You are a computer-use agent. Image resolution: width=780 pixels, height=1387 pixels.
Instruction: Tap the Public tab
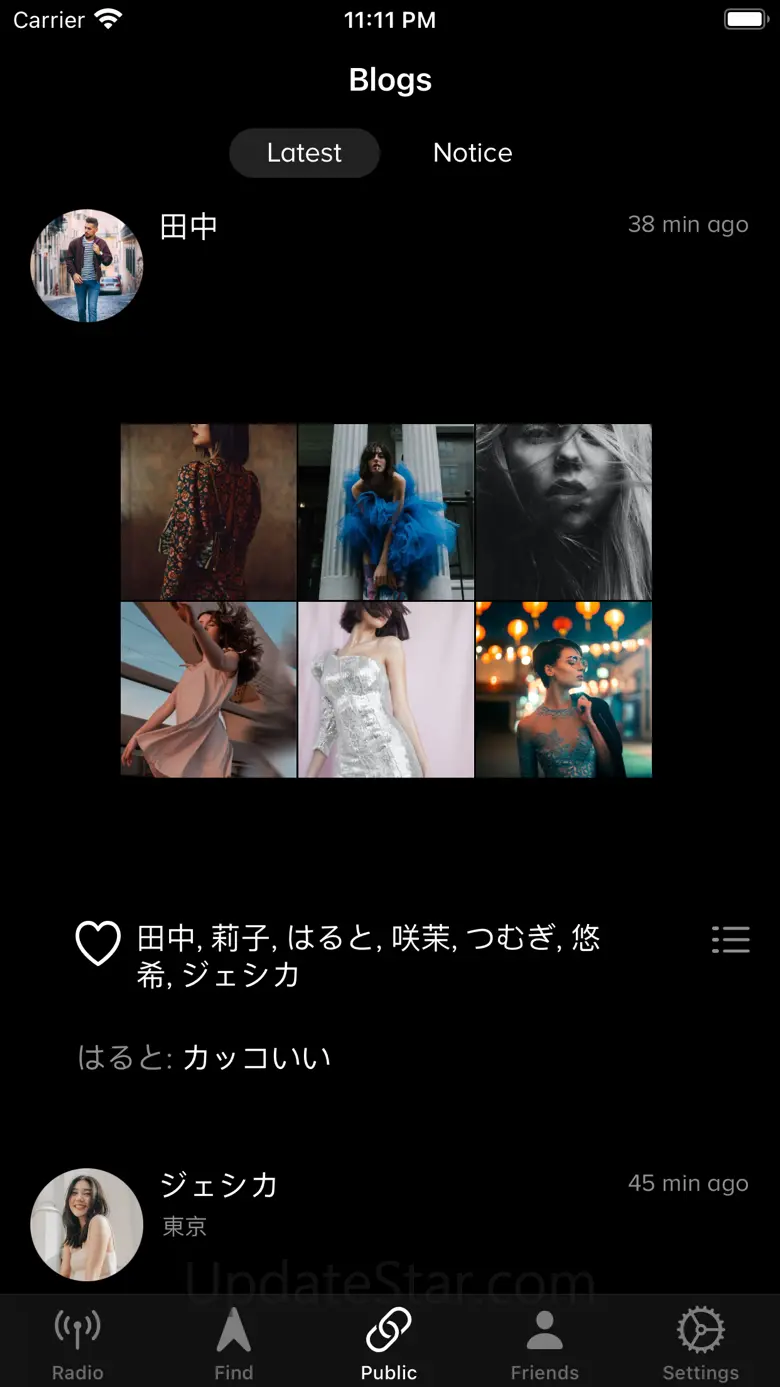389,1343
